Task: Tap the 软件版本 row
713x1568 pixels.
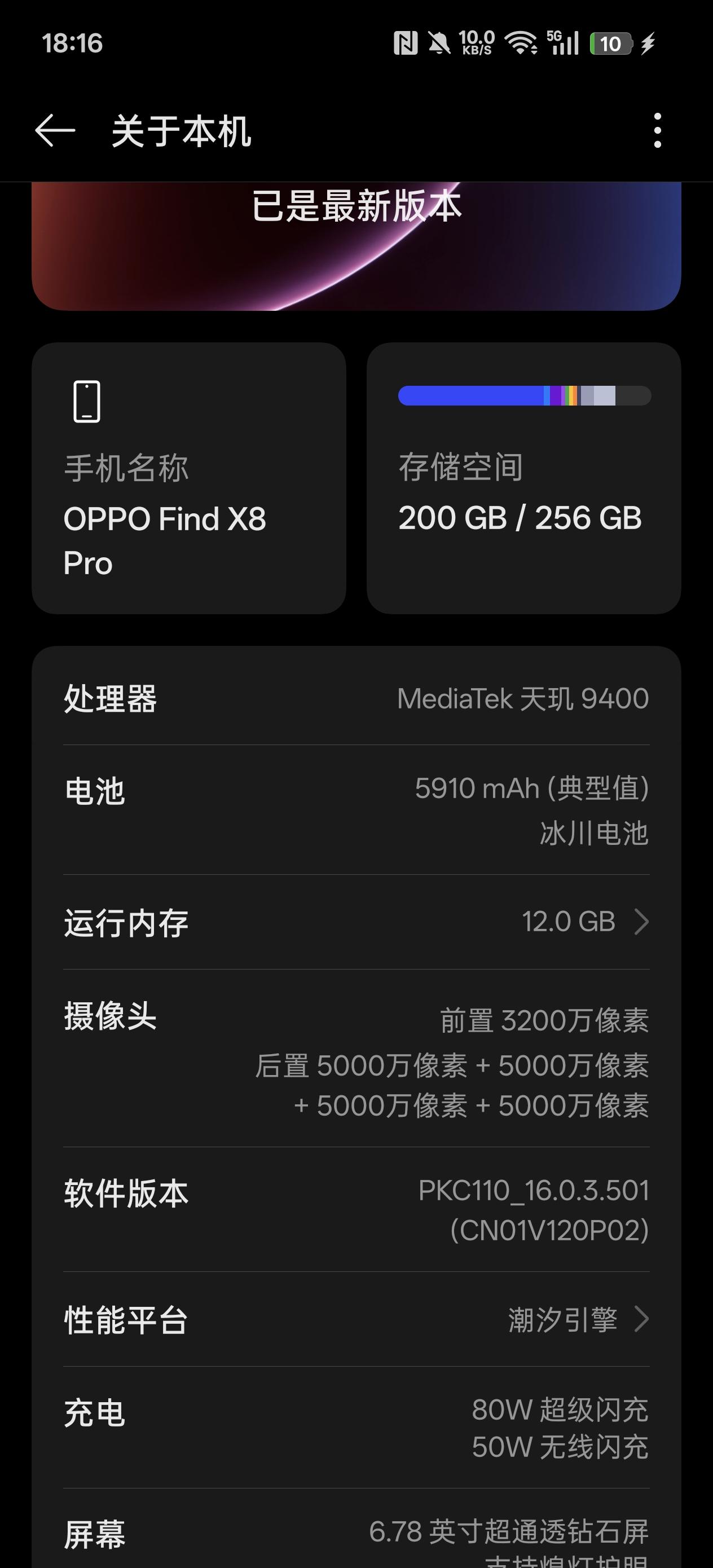Action: pyautogui.click(x=356, y=1209)
